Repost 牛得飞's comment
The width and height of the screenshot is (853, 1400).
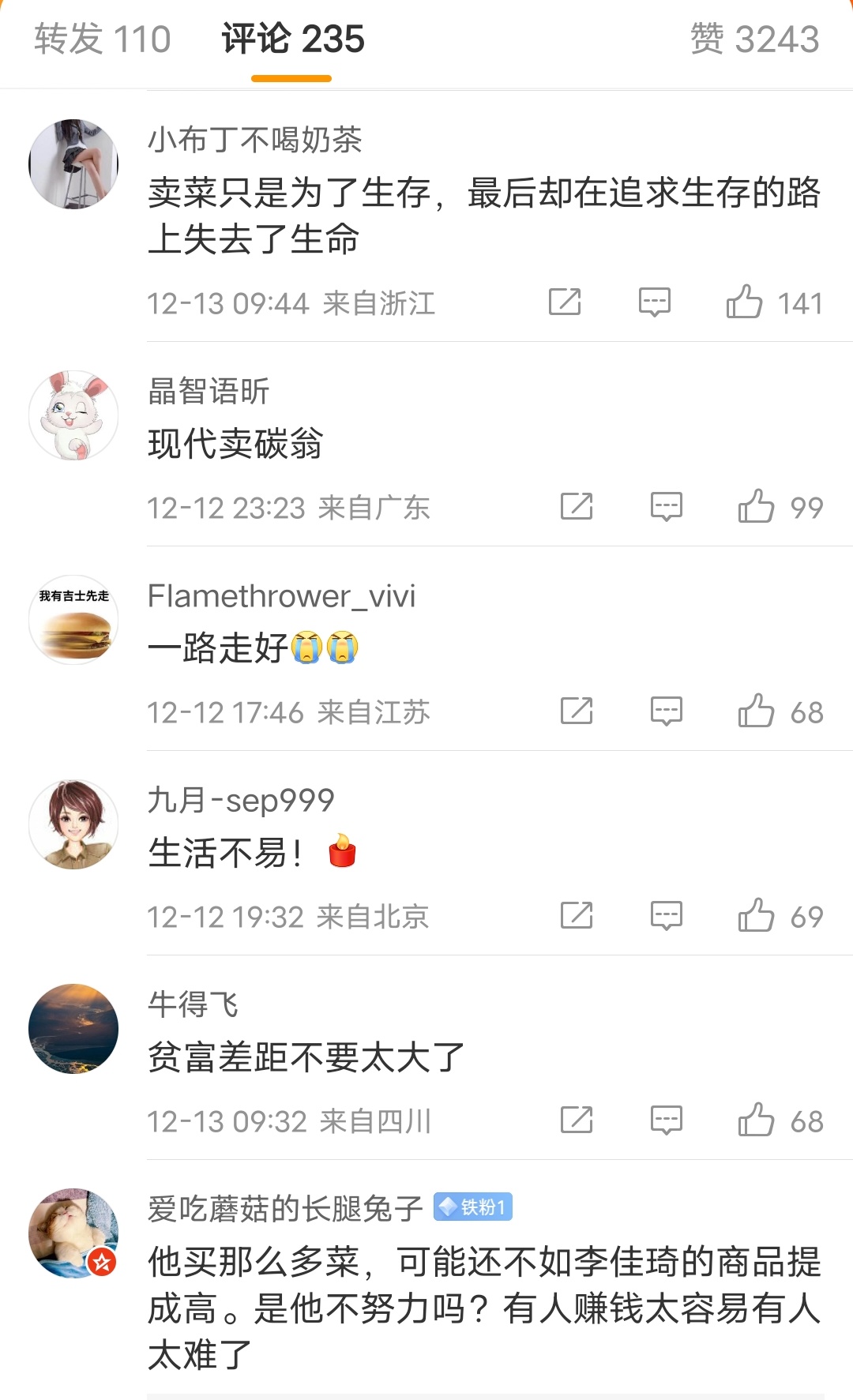(x=577, y=1120)
